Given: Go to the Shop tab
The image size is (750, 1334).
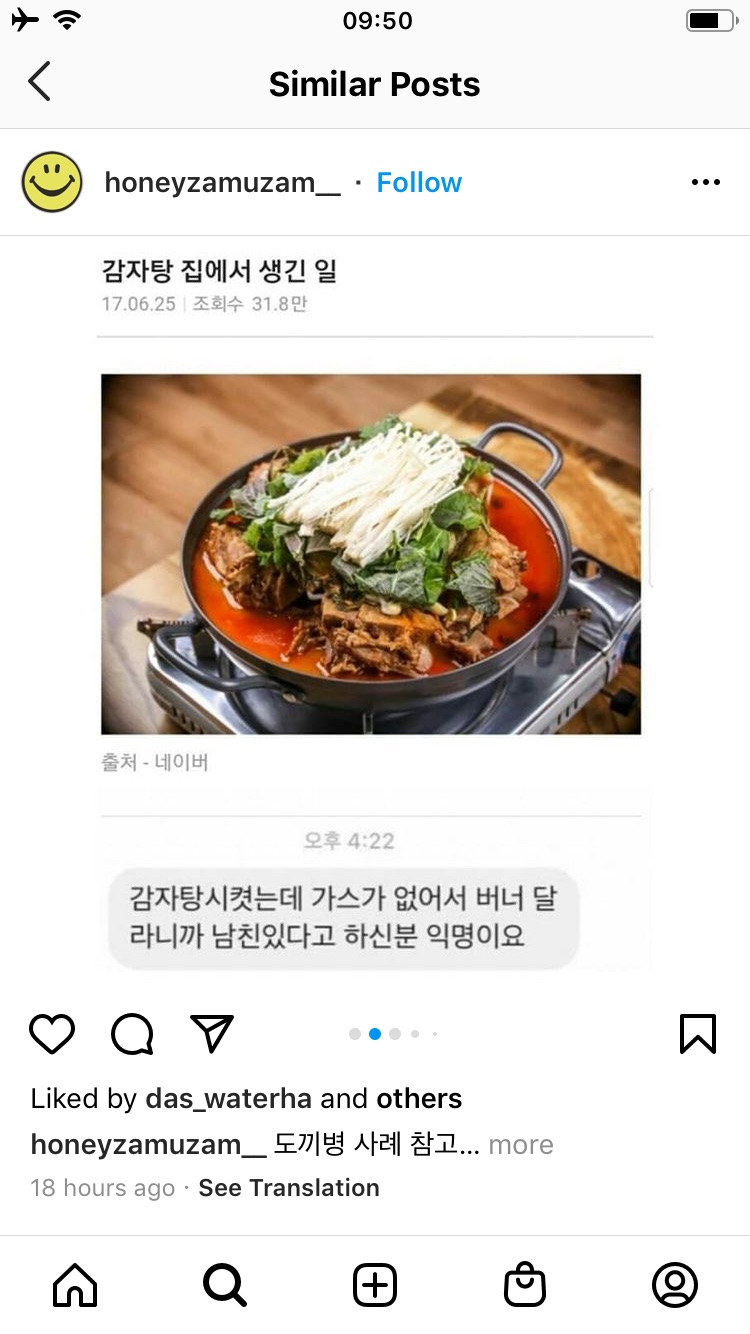Looking at the screenshot, I should (525, 1285).
